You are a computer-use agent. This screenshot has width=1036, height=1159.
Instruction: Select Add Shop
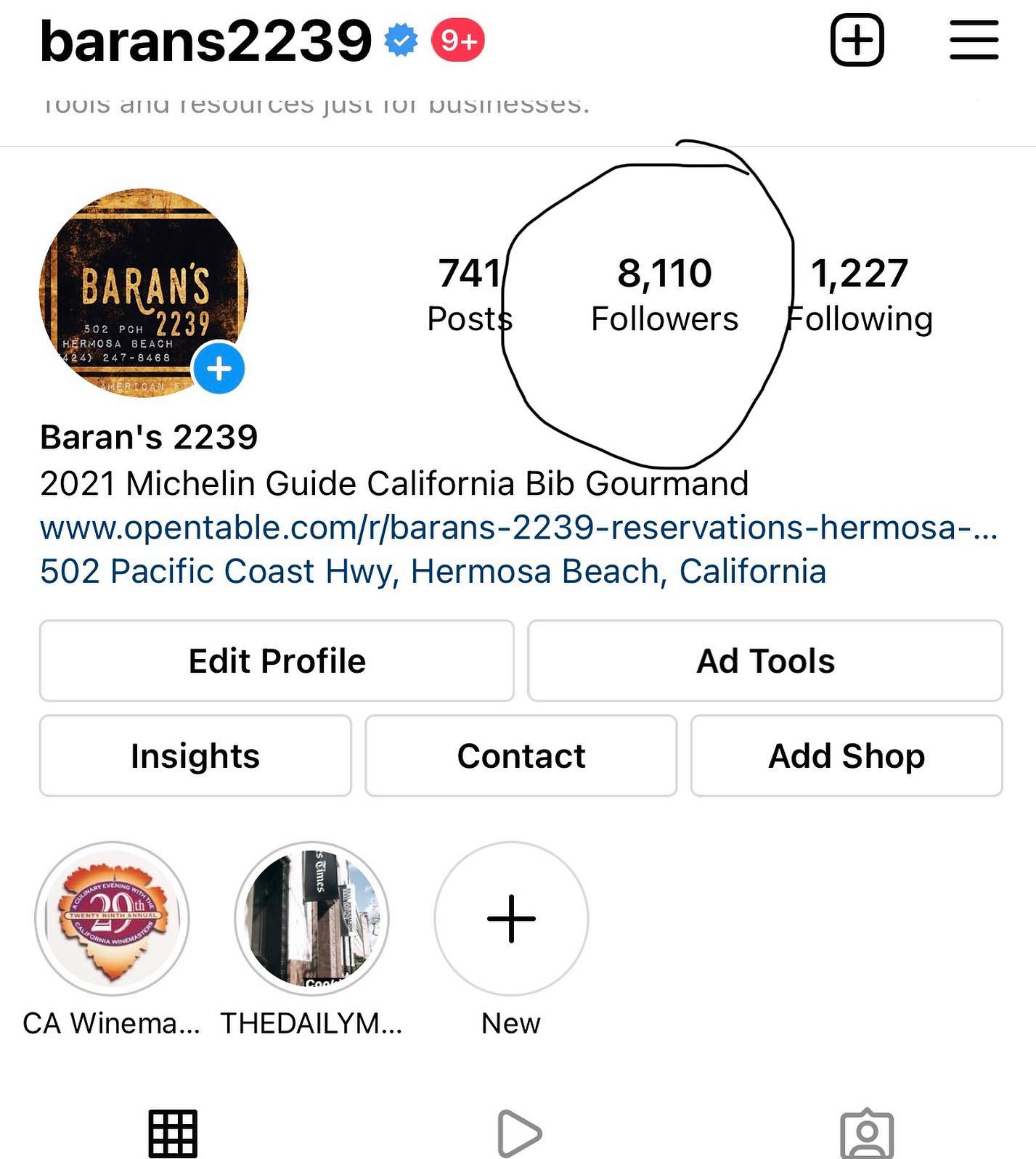click(847, 755)
